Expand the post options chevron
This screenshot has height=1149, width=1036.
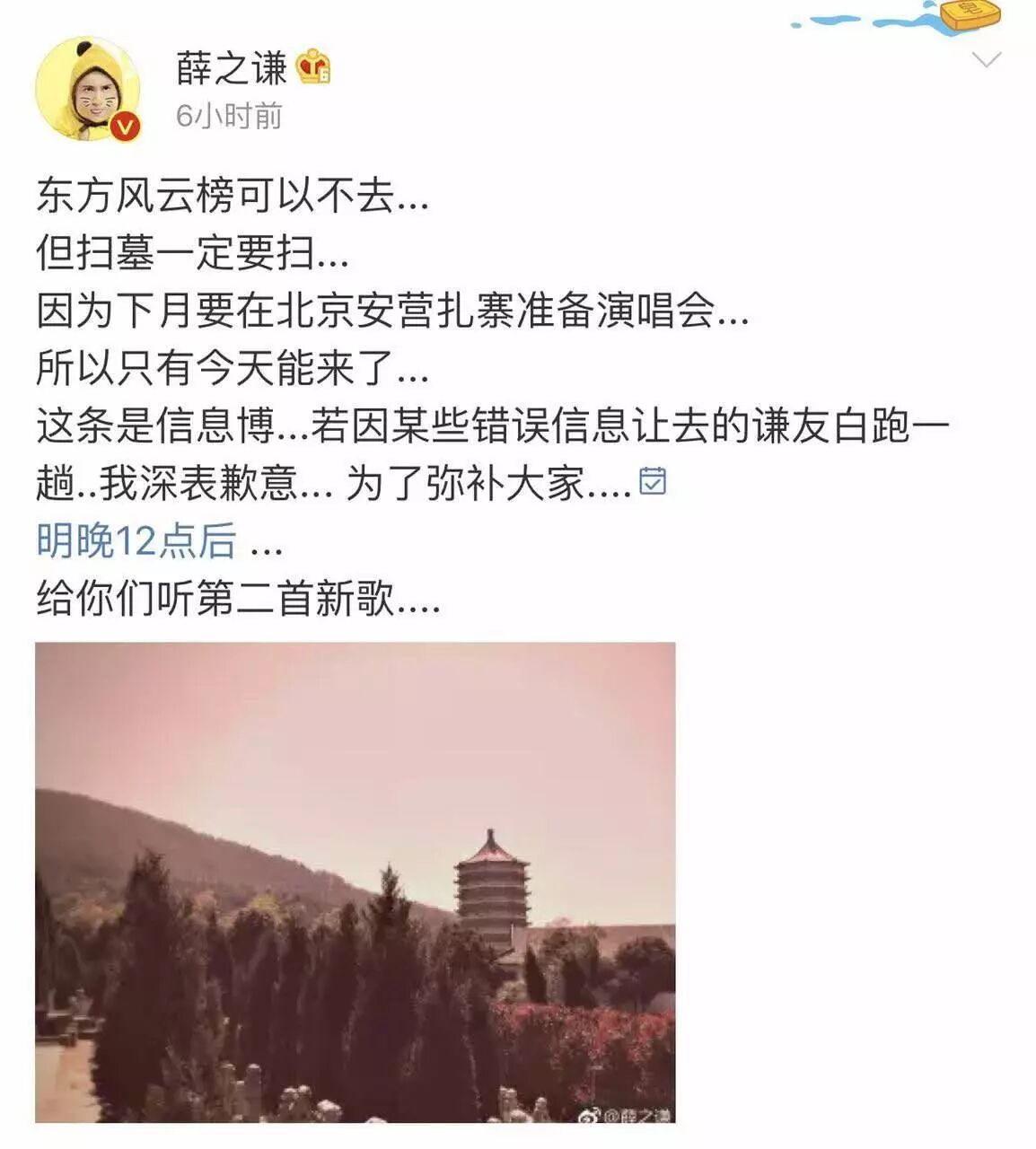pos(987,60)
